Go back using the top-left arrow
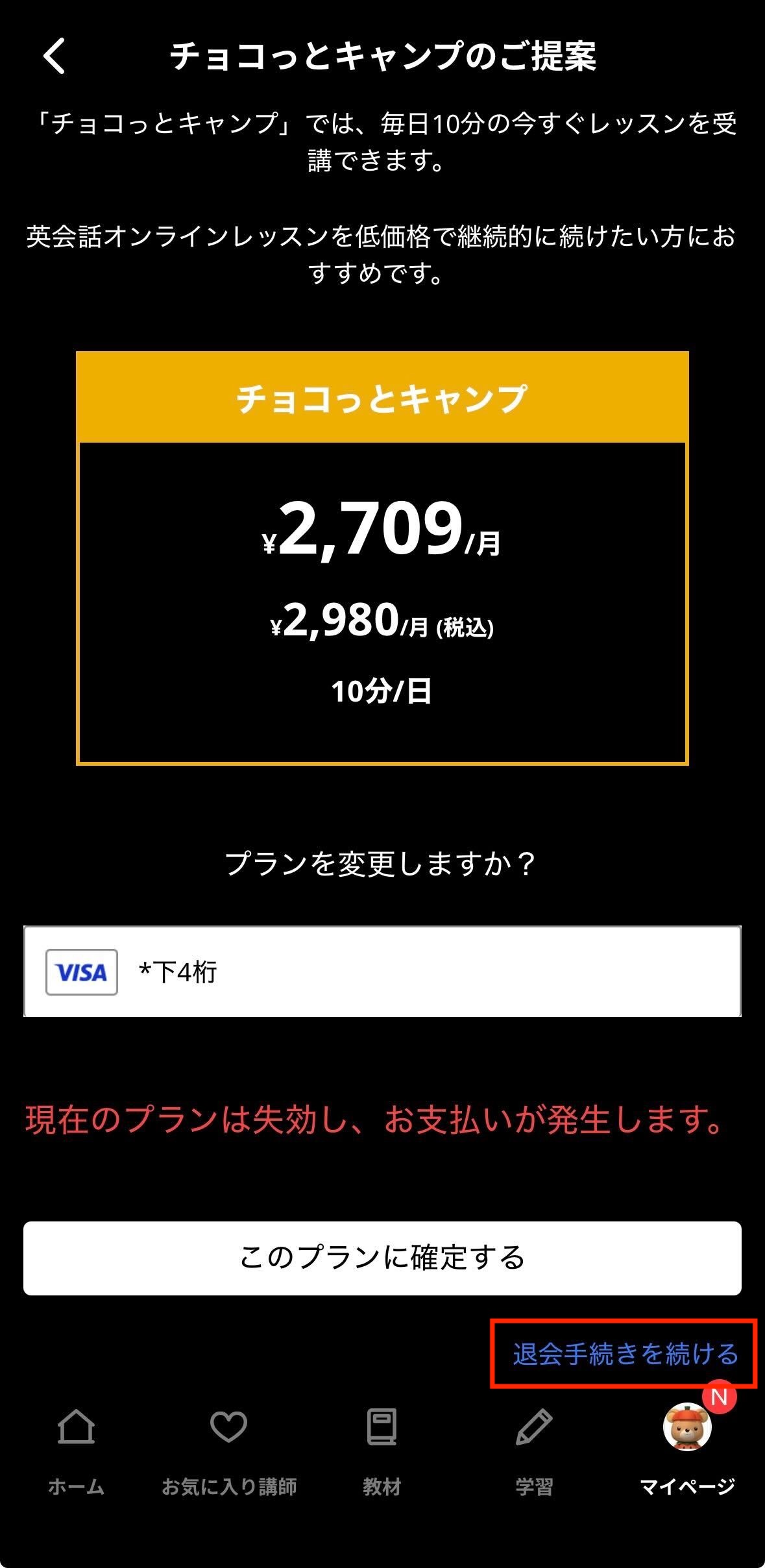 click(x=55, y=56)
